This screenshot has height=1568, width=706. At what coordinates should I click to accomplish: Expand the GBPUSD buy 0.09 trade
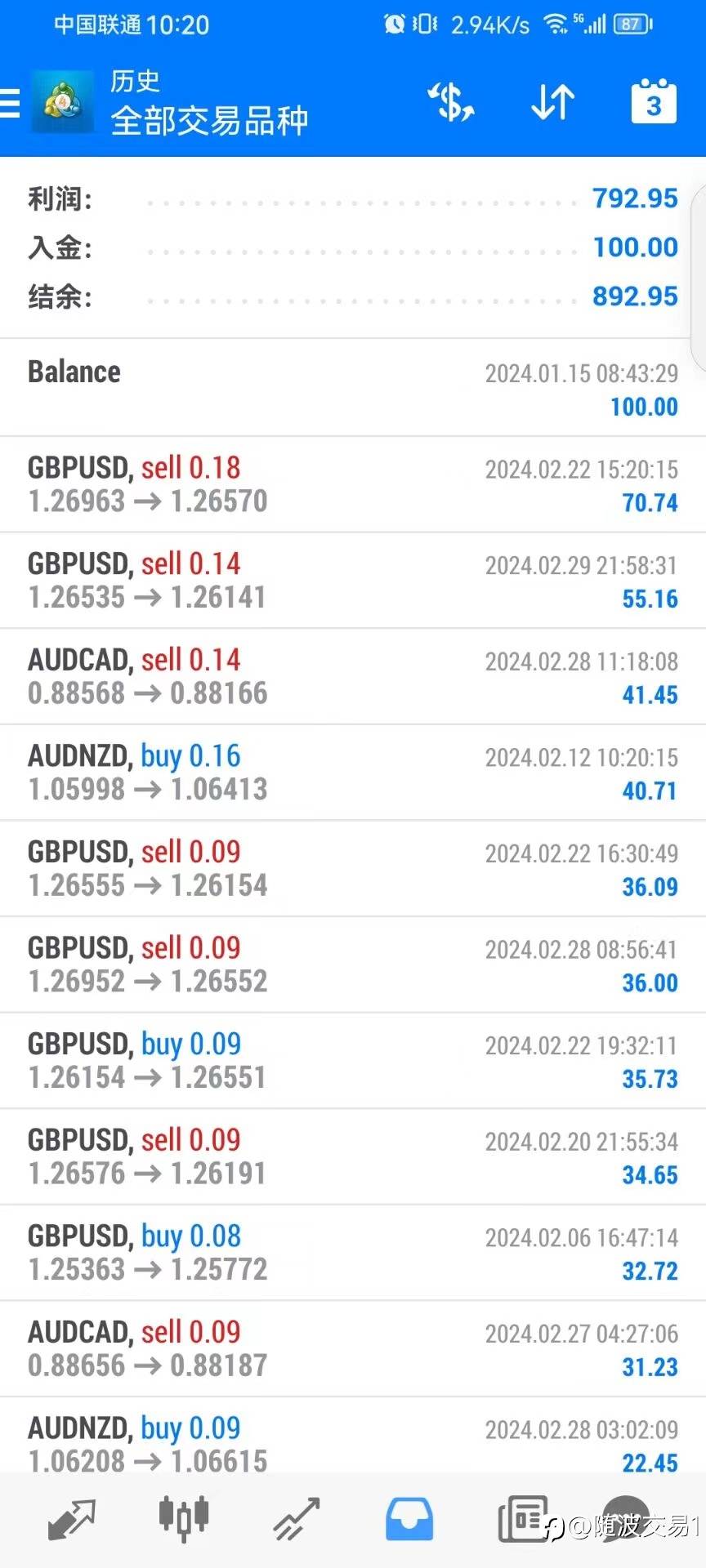point(351,1061)
